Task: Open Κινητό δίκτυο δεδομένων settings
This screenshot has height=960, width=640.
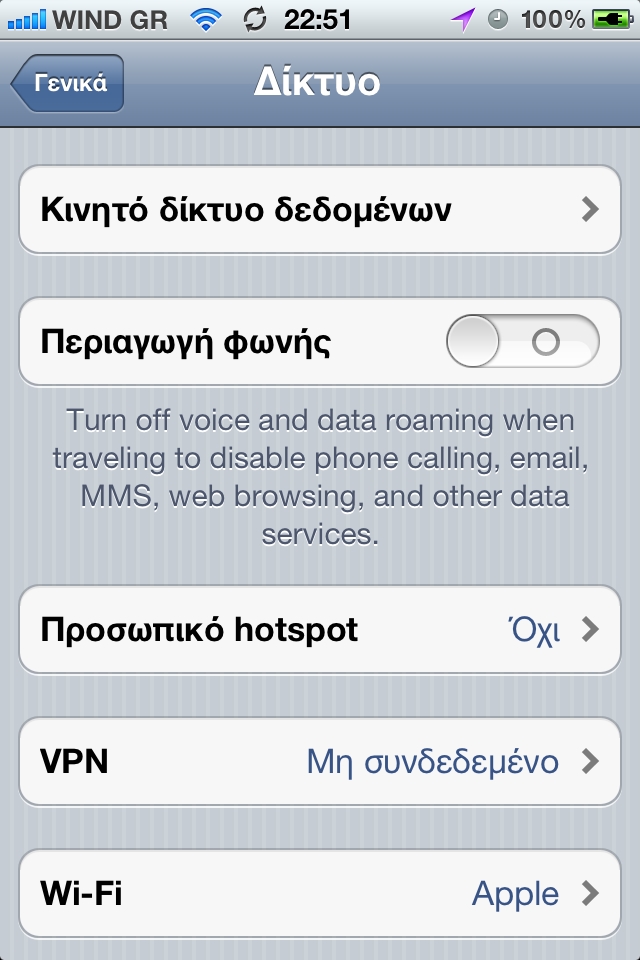Action: [320, 210]
